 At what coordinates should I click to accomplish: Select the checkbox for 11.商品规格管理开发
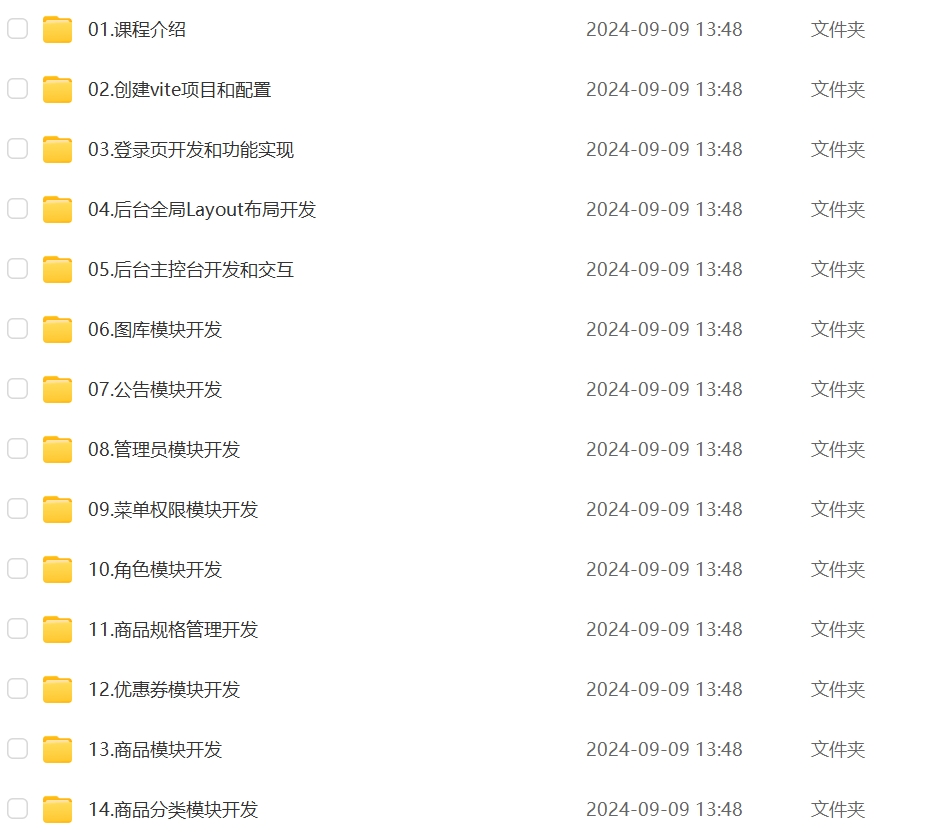[18, 629]
